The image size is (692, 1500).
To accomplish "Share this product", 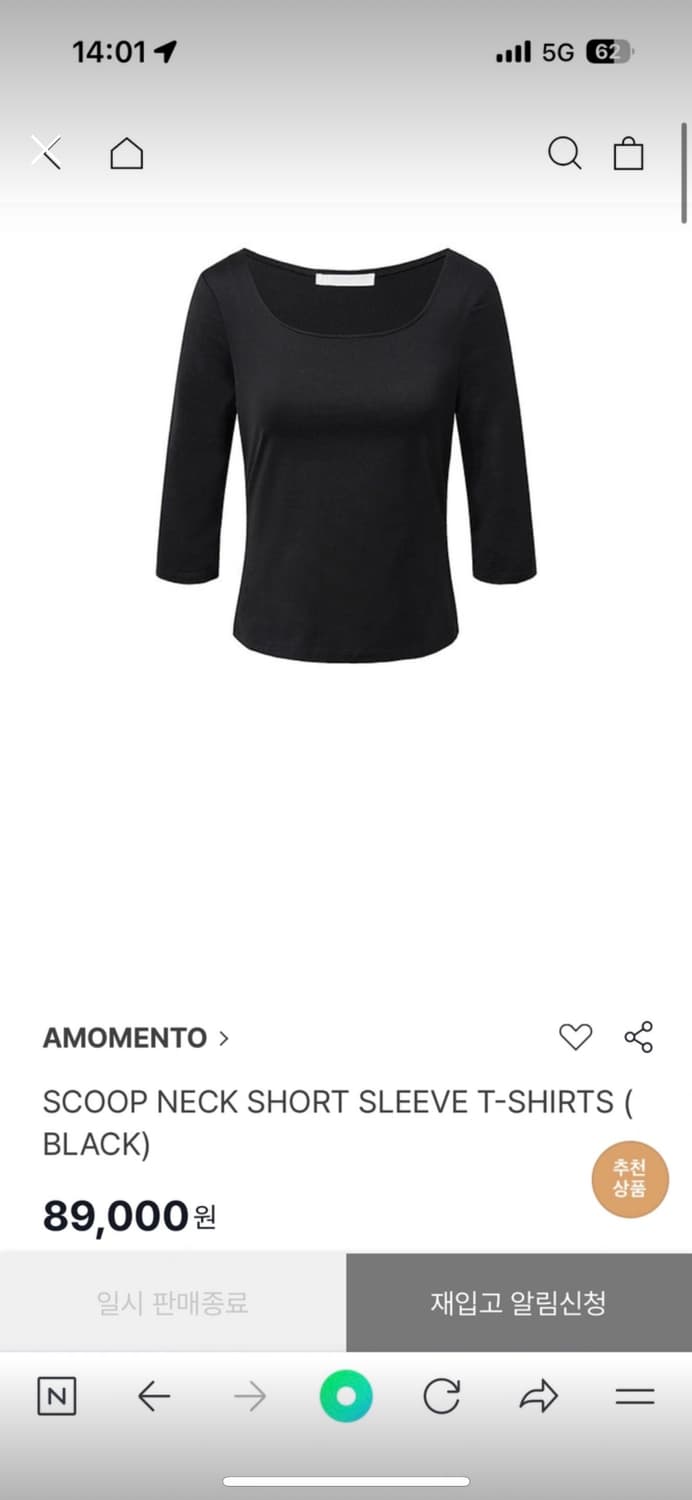I will [638, 1037].
